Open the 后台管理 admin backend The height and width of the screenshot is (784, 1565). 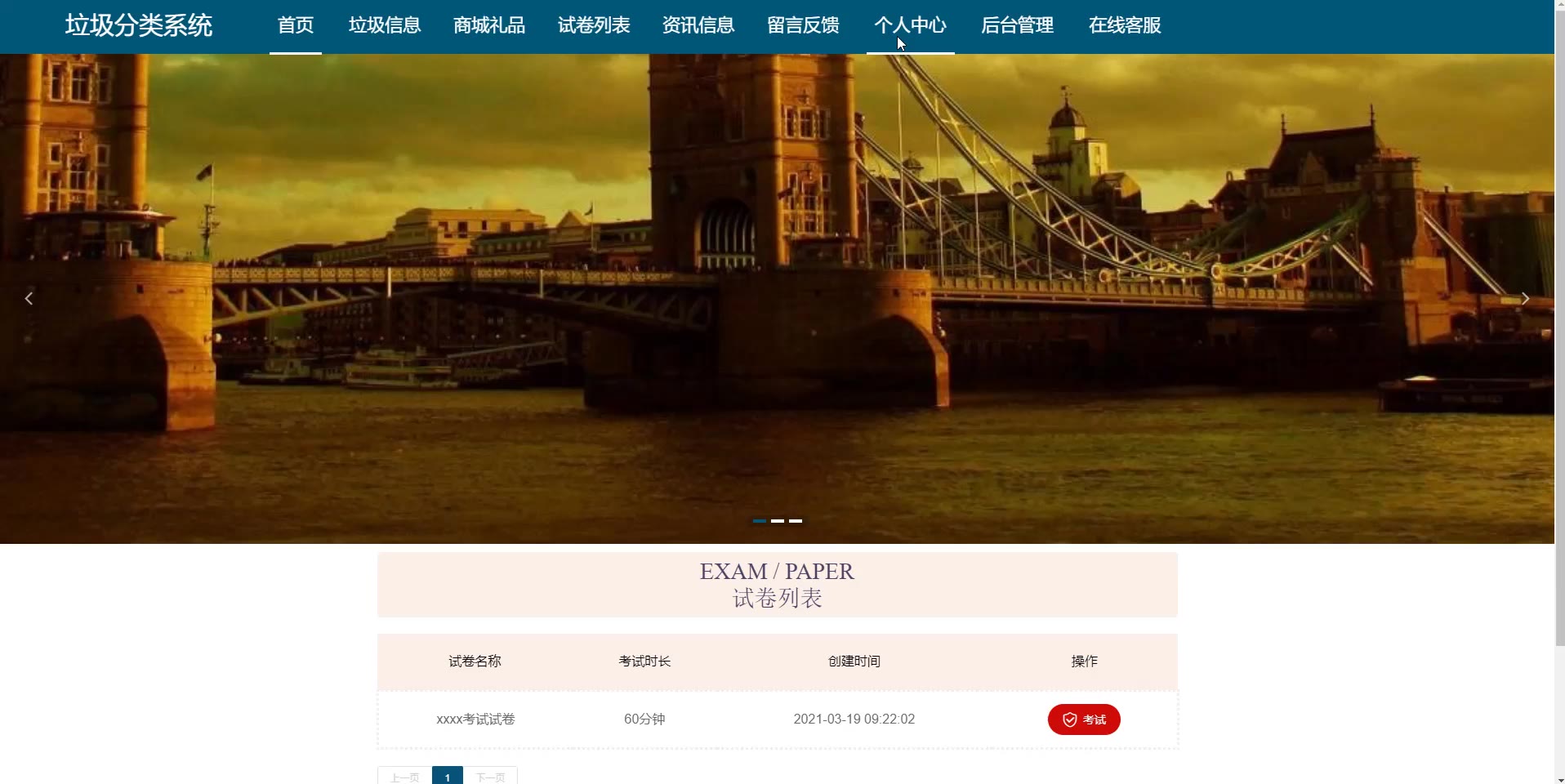[x=1016, y=25]
